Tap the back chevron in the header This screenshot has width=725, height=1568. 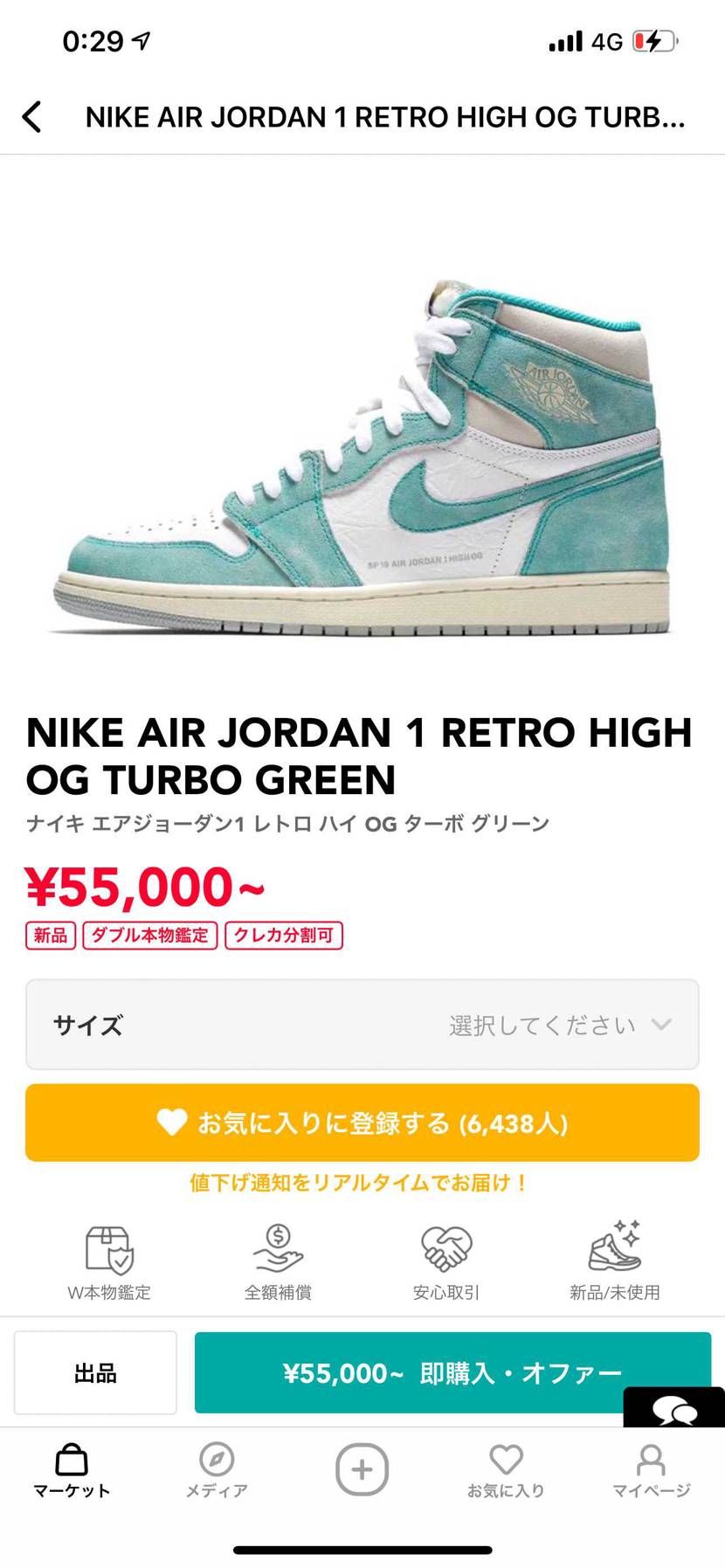[x=32, y=115]
